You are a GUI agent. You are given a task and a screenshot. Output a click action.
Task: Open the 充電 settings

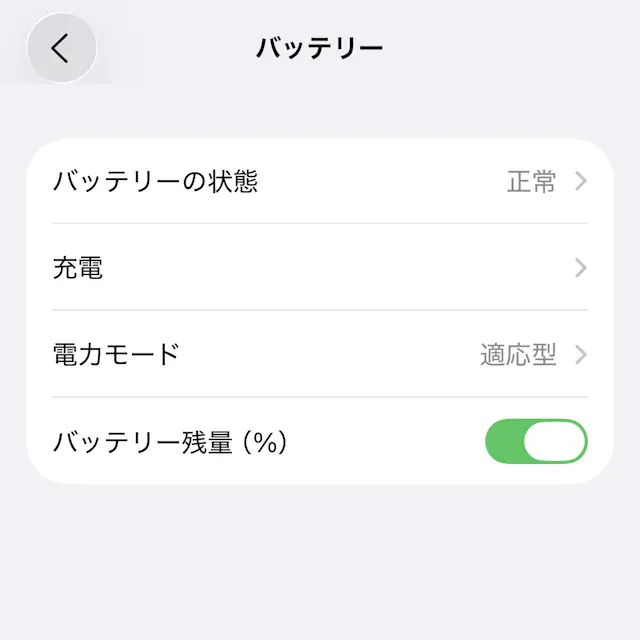(320, 268)
